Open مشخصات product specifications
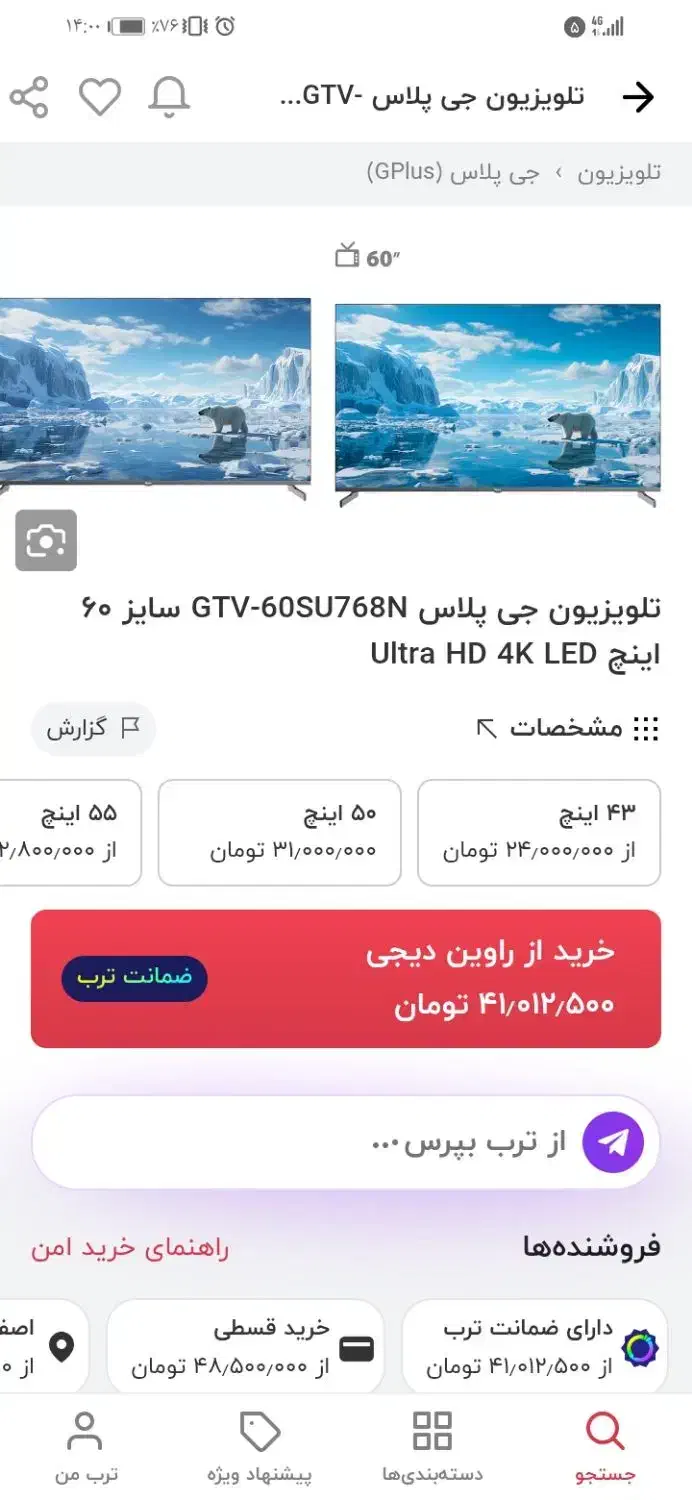This screenshot has height=1500, width=692. tap(567, 728)
